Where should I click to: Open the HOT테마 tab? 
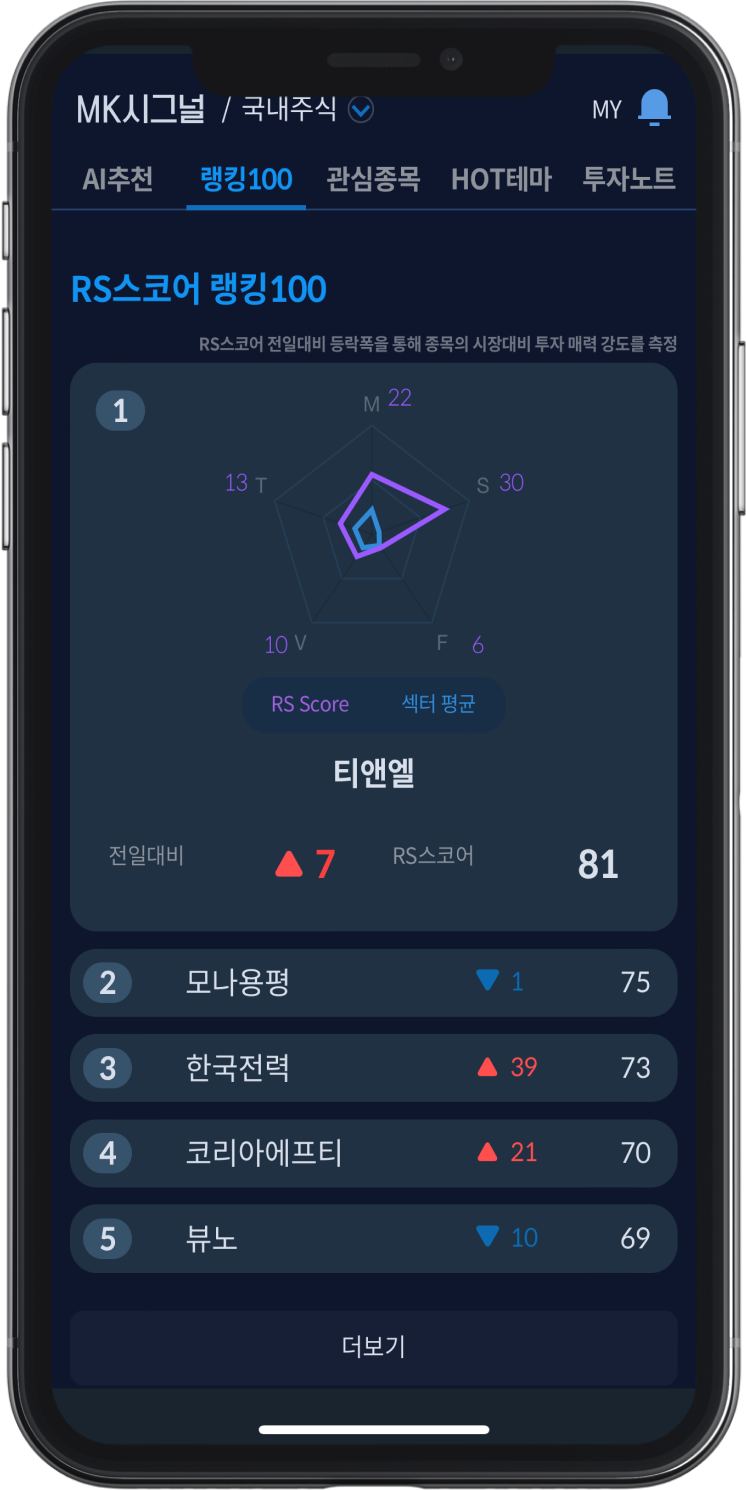tap(501, 179)
